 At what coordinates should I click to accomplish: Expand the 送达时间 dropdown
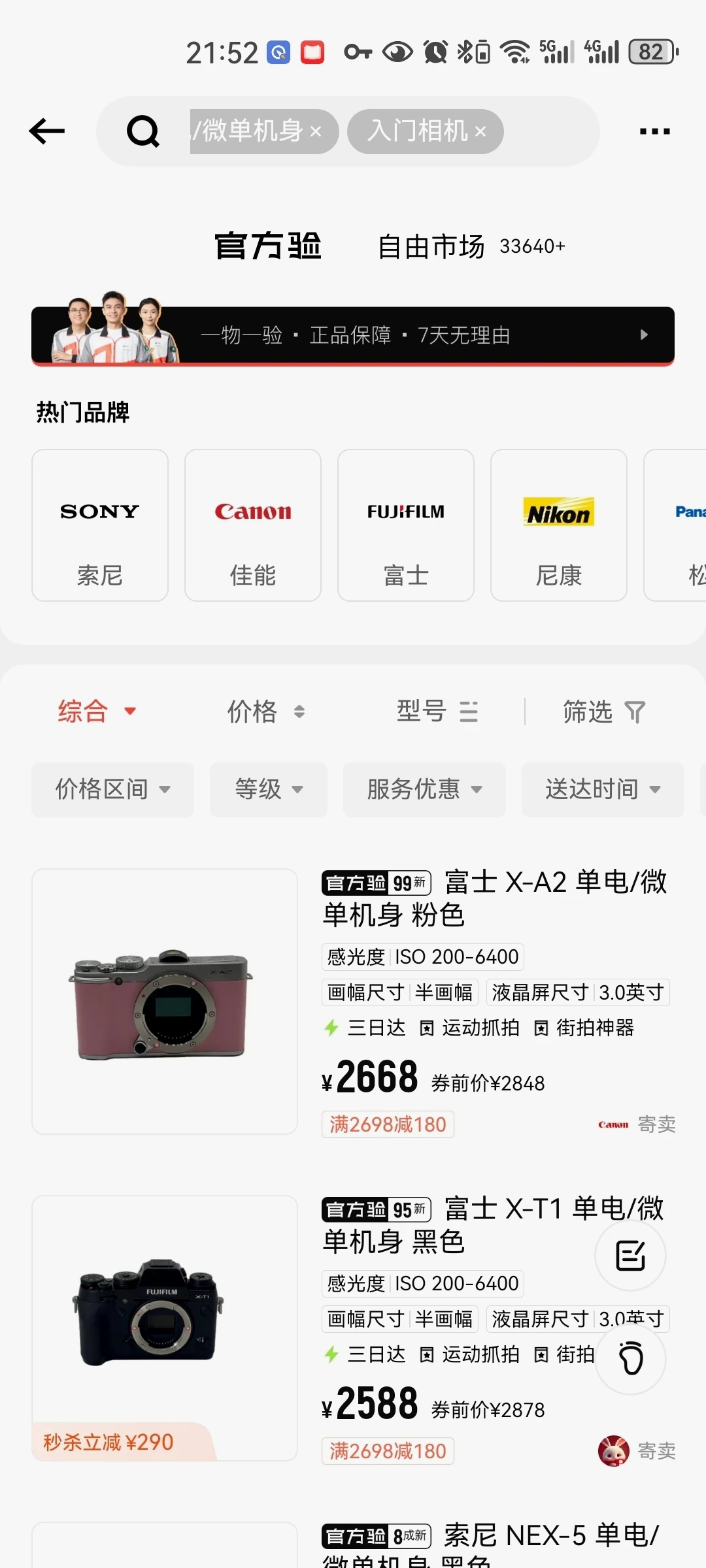tap(602, 789)
